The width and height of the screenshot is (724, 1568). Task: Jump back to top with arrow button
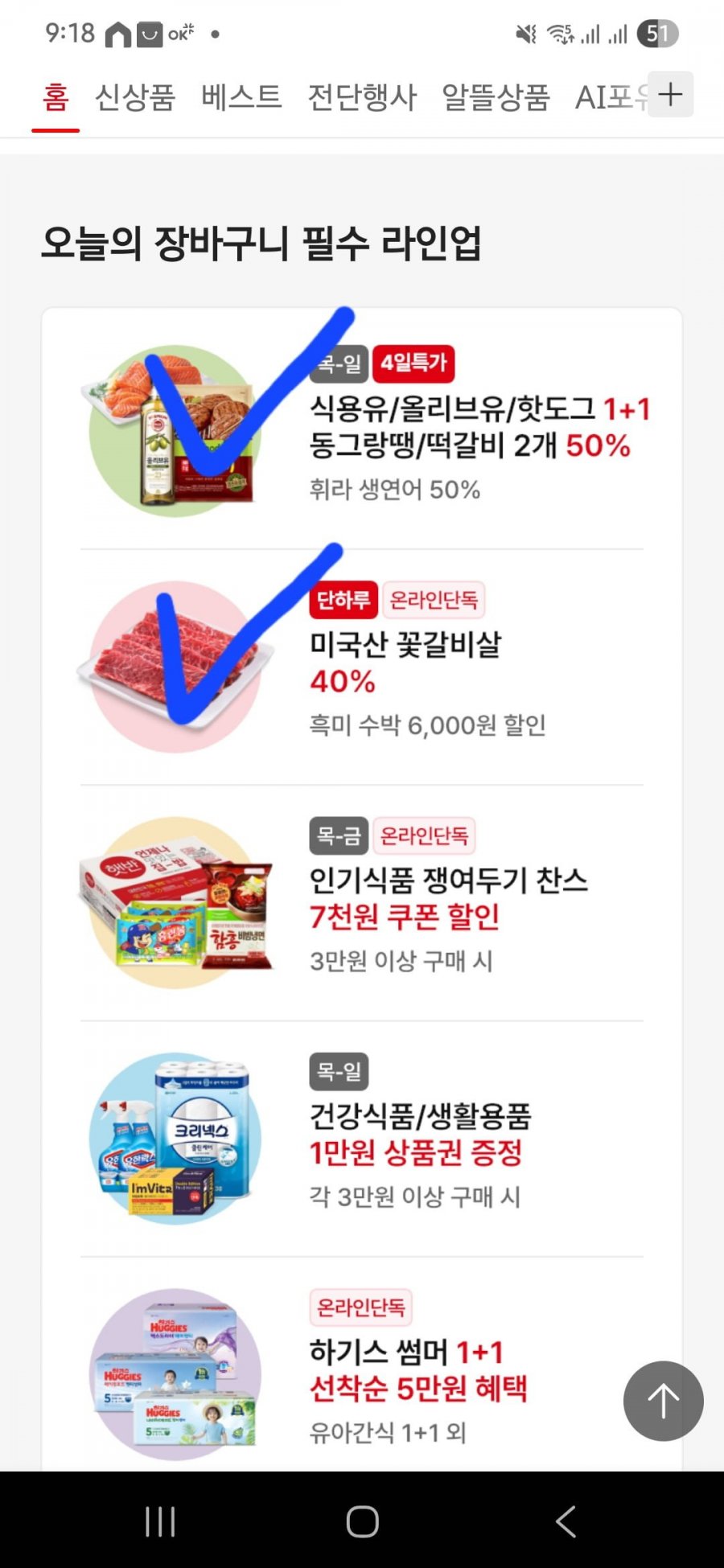pyautogui.click(x=663, y=1401)
